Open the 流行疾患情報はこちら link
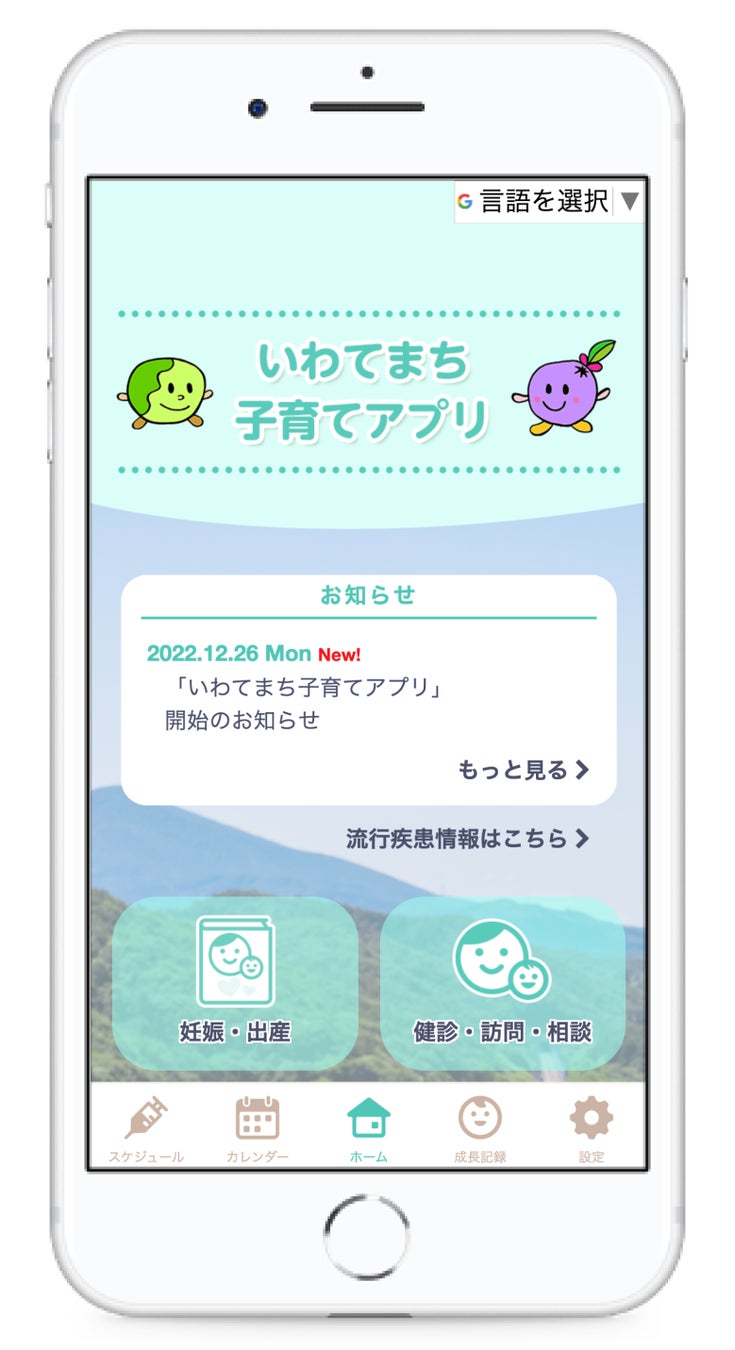The width and height of the screenshot is (735, 1350). tap(468, 838)
